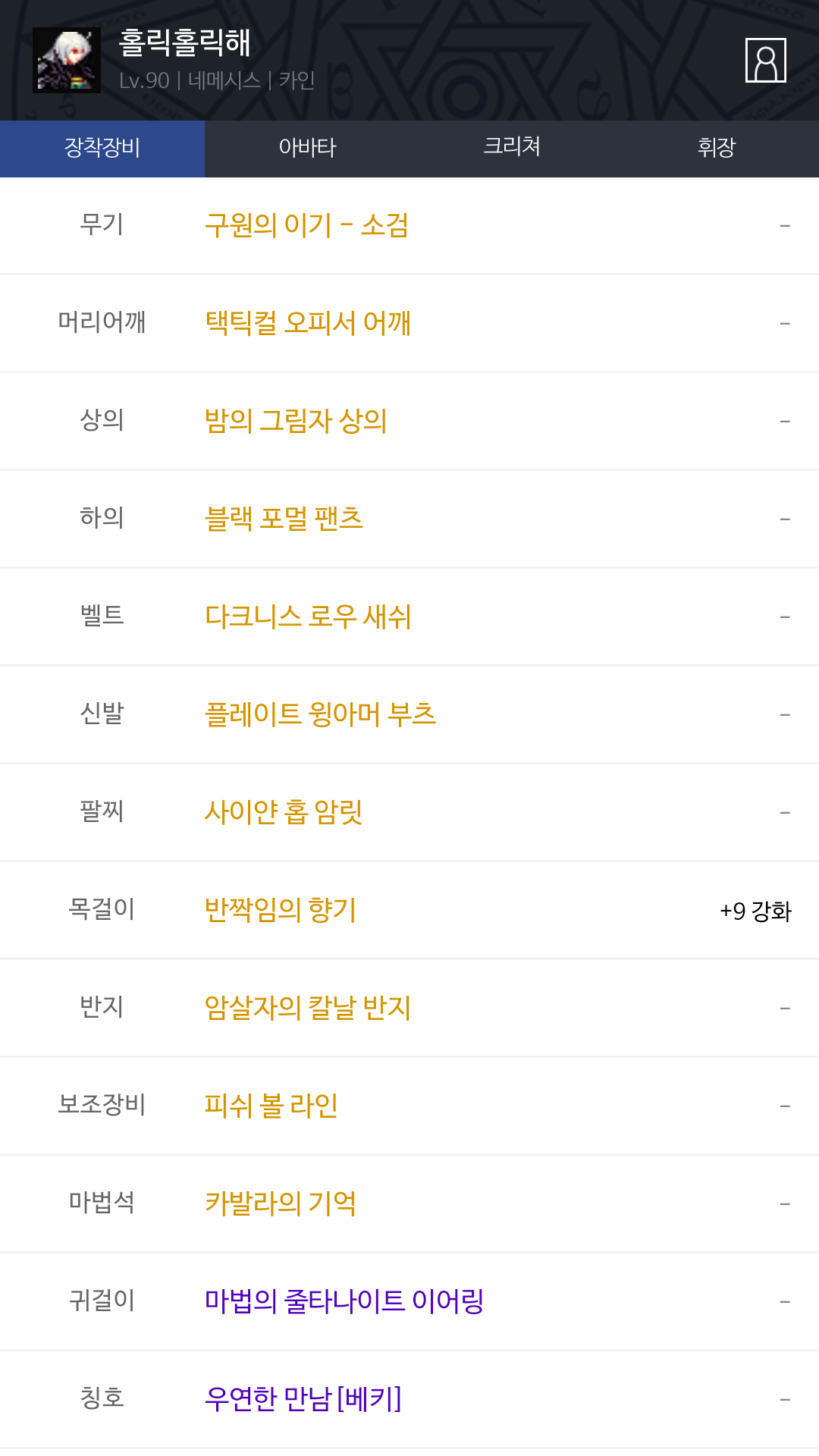Open ring 암살자의 칼날 반지
819x1456 pixels.
(308, 1008)
